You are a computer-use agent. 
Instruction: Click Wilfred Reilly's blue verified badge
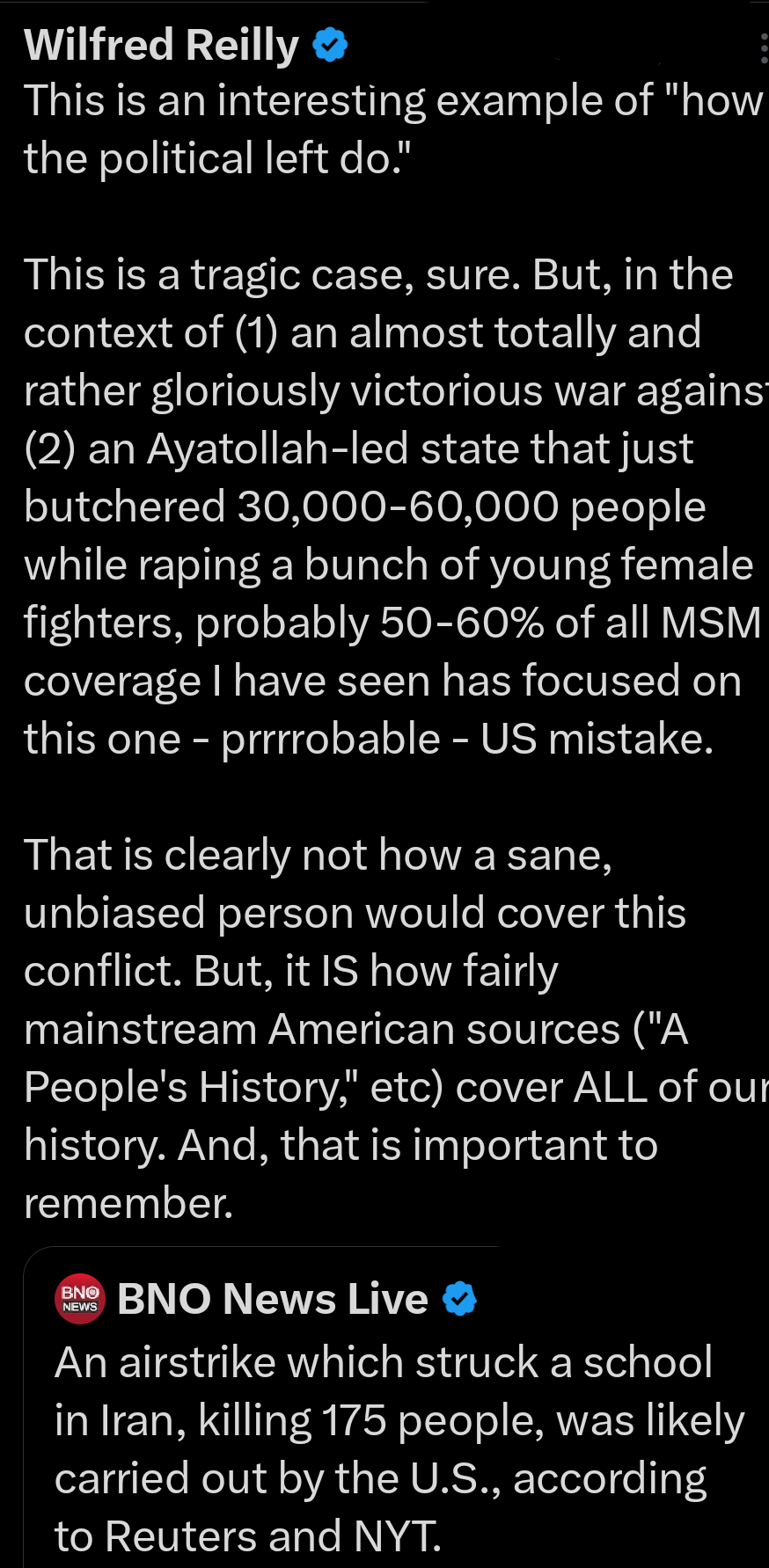329,46
